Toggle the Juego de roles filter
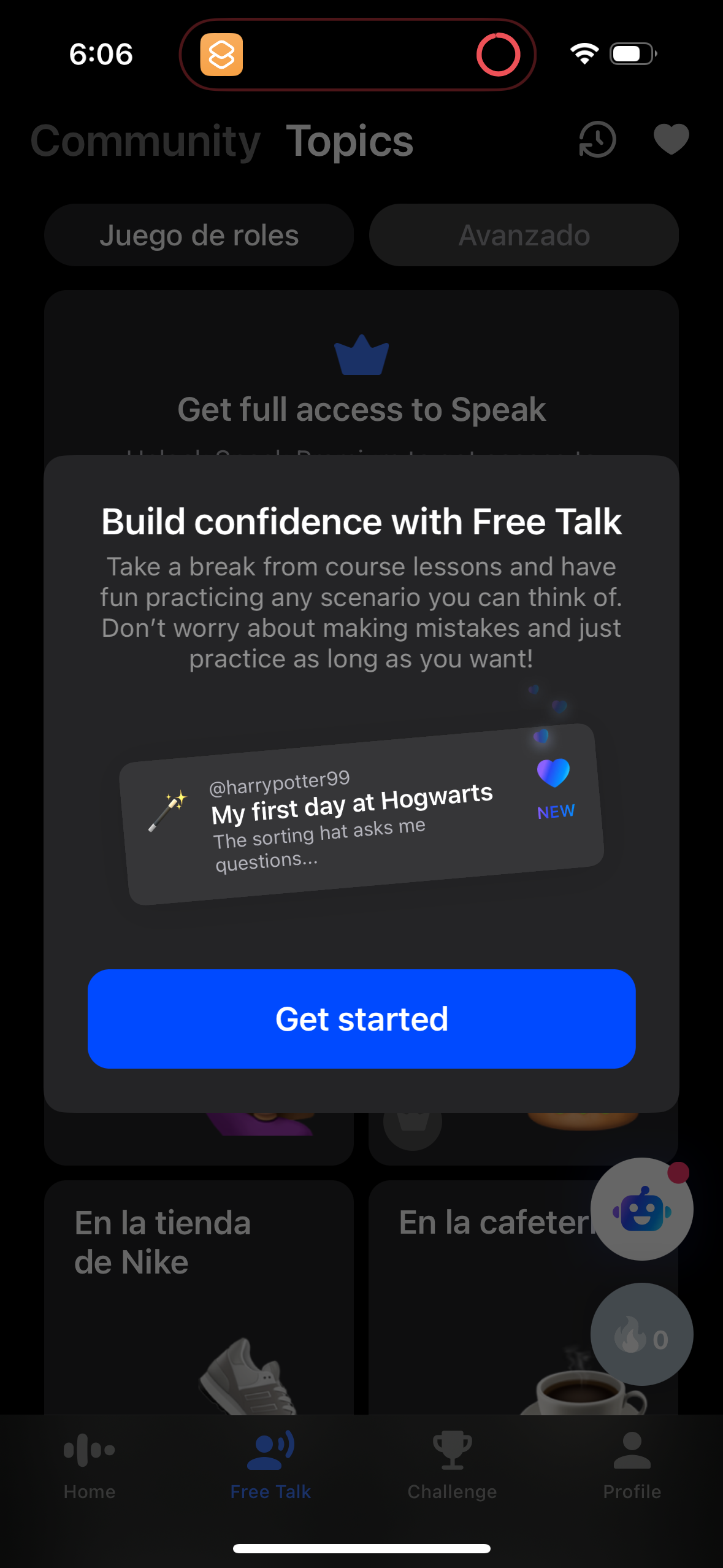Screen dimensions: 723x1568 199,235
